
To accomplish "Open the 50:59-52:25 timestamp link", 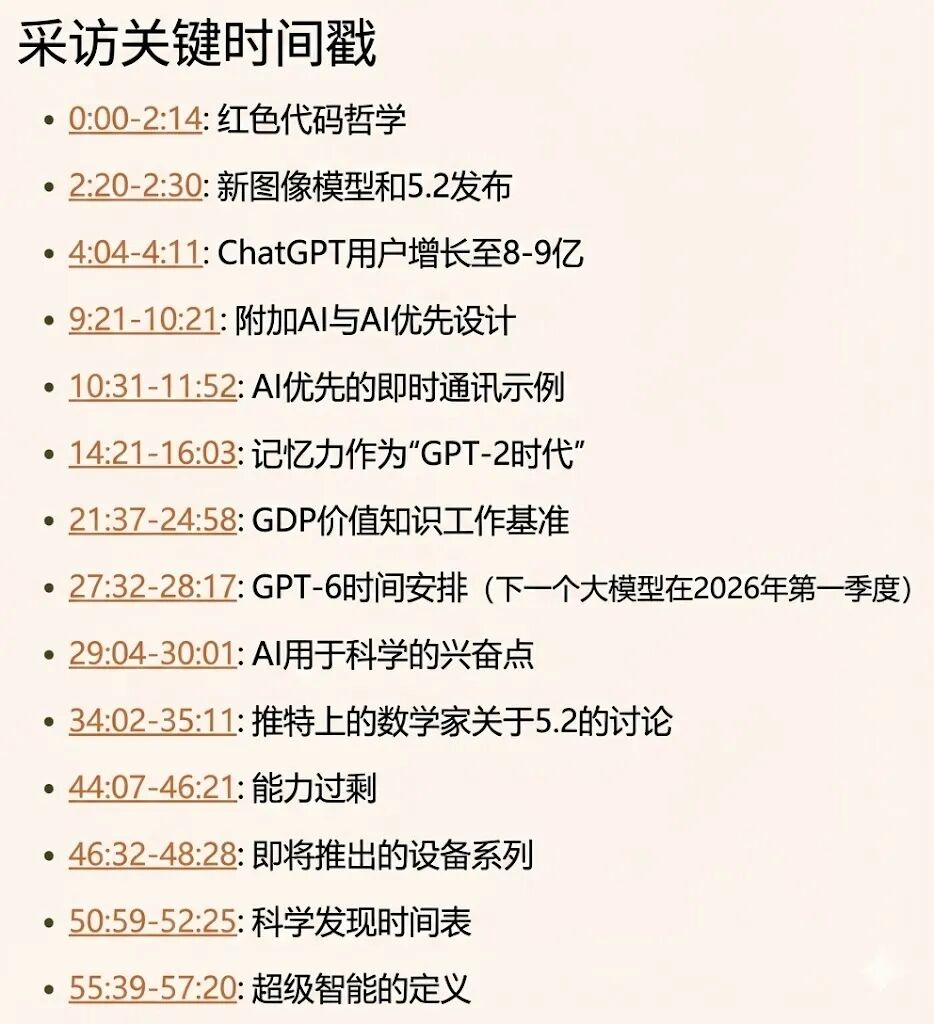I will 152,923.
